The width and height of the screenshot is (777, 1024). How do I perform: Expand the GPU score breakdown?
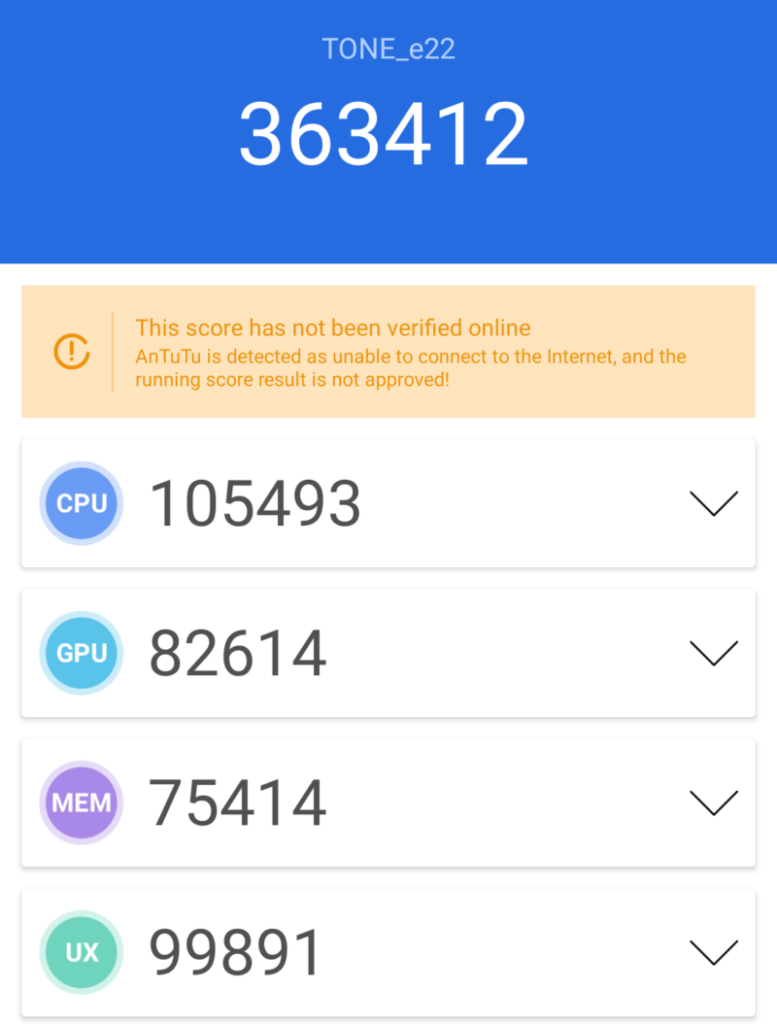coord(714,654)
